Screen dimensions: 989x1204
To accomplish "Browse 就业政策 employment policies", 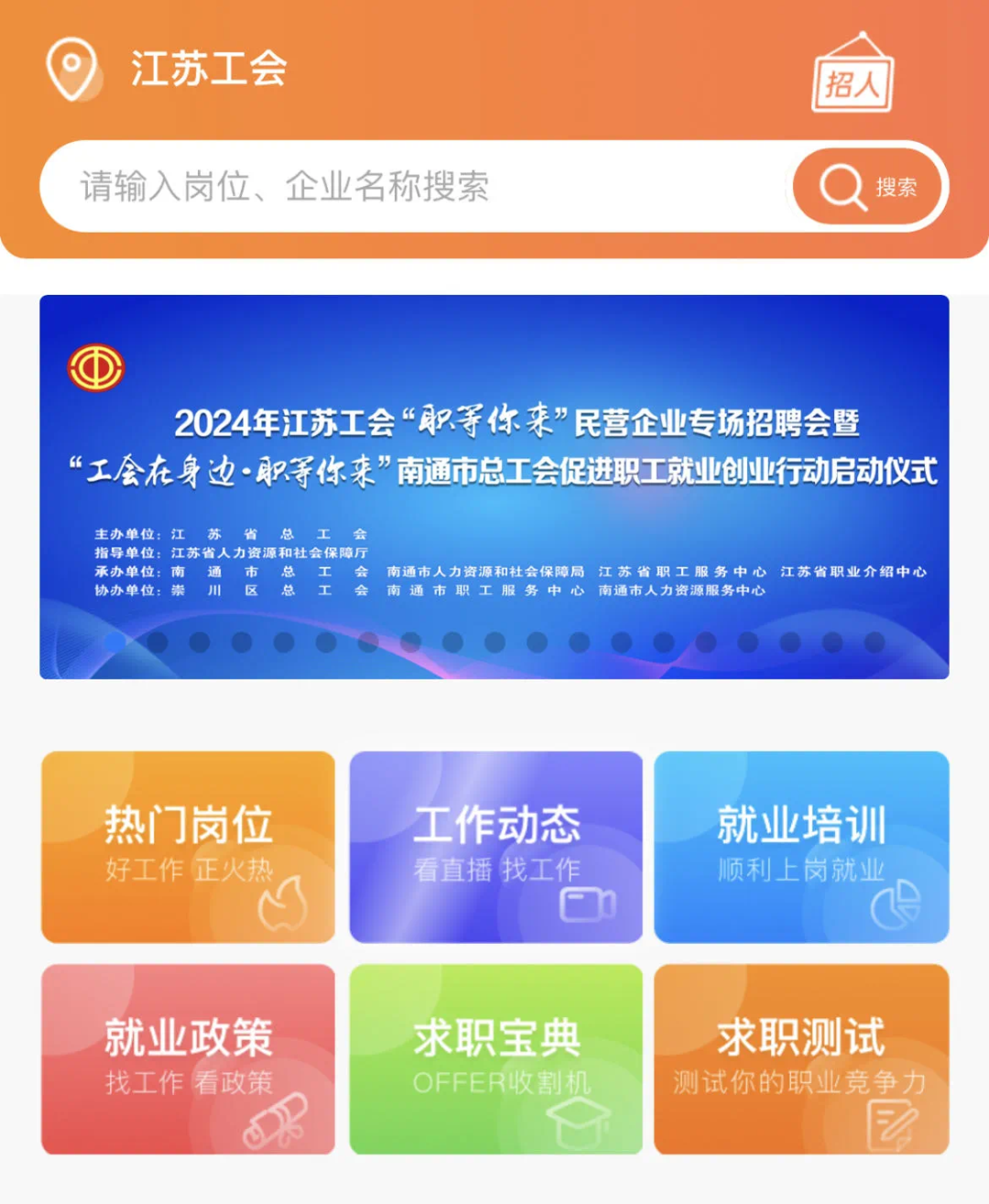I will click(188, 1059).
